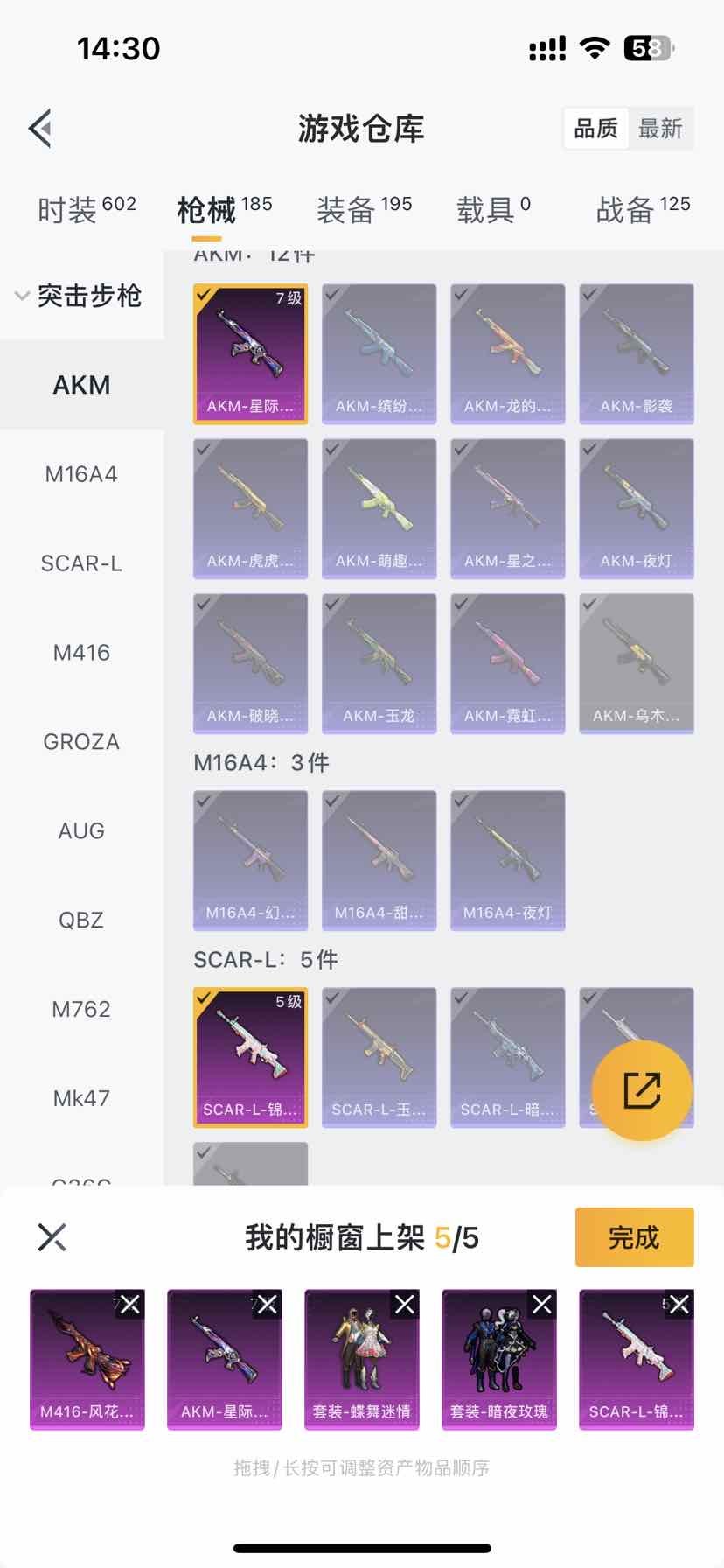Screen dimensions: 724x1568
Task: Switch to the 时装 tab
Action: click(87, 209)
